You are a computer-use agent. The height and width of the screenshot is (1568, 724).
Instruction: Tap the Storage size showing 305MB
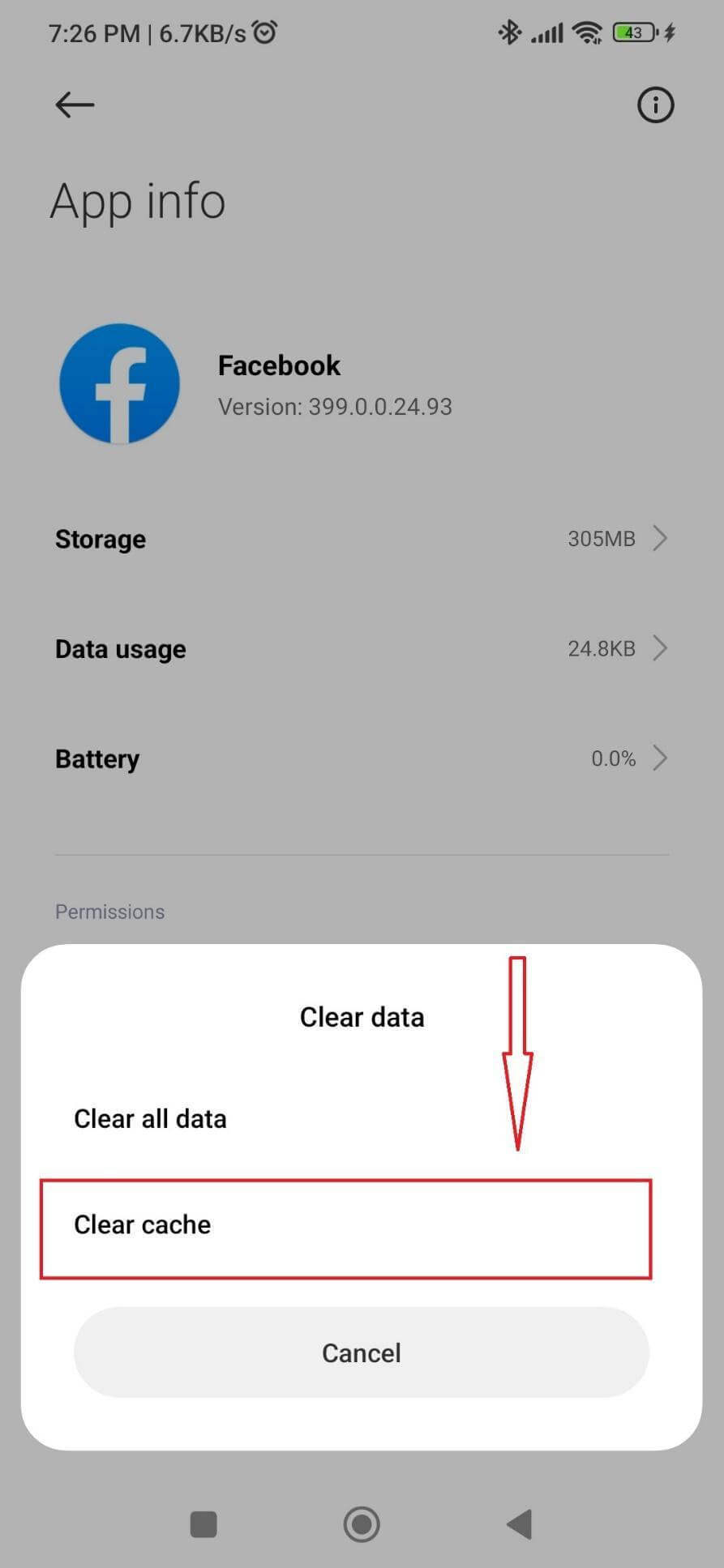[x=601, y=538]
